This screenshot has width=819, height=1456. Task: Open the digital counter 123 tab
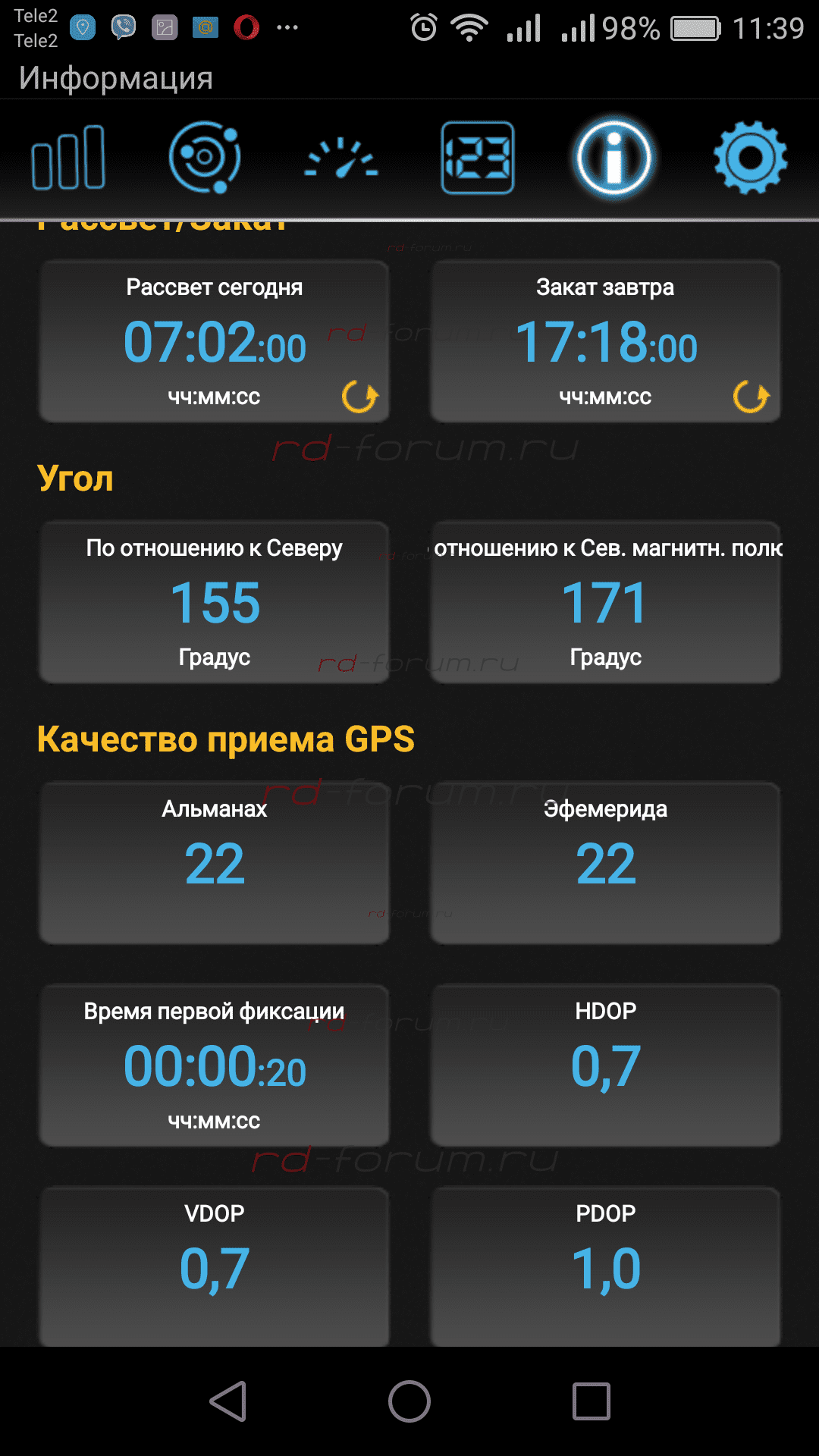point(478,158)
